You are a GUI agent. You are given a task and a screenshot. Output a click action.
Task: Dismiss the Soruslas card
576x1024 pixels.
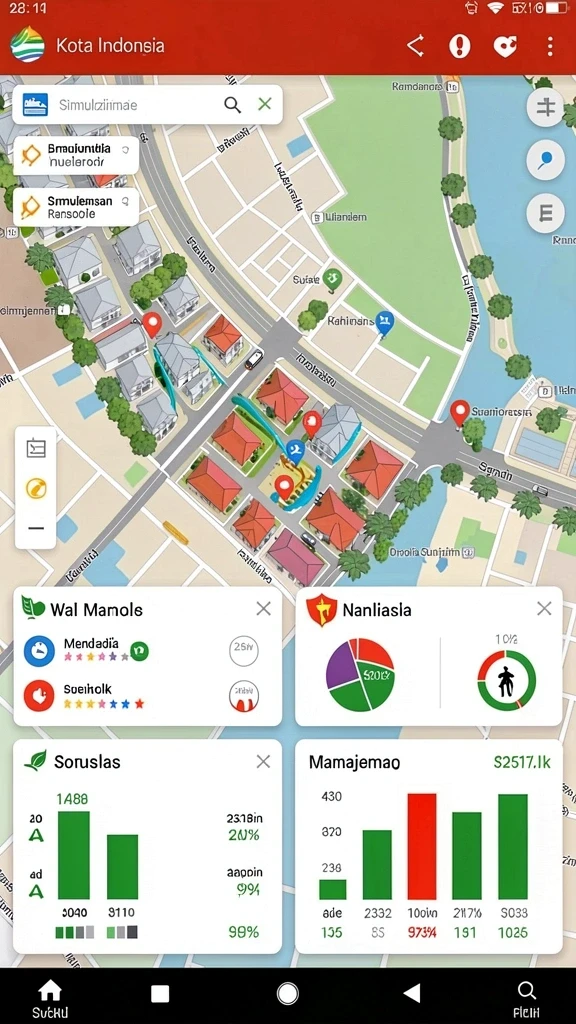[263, 761]
